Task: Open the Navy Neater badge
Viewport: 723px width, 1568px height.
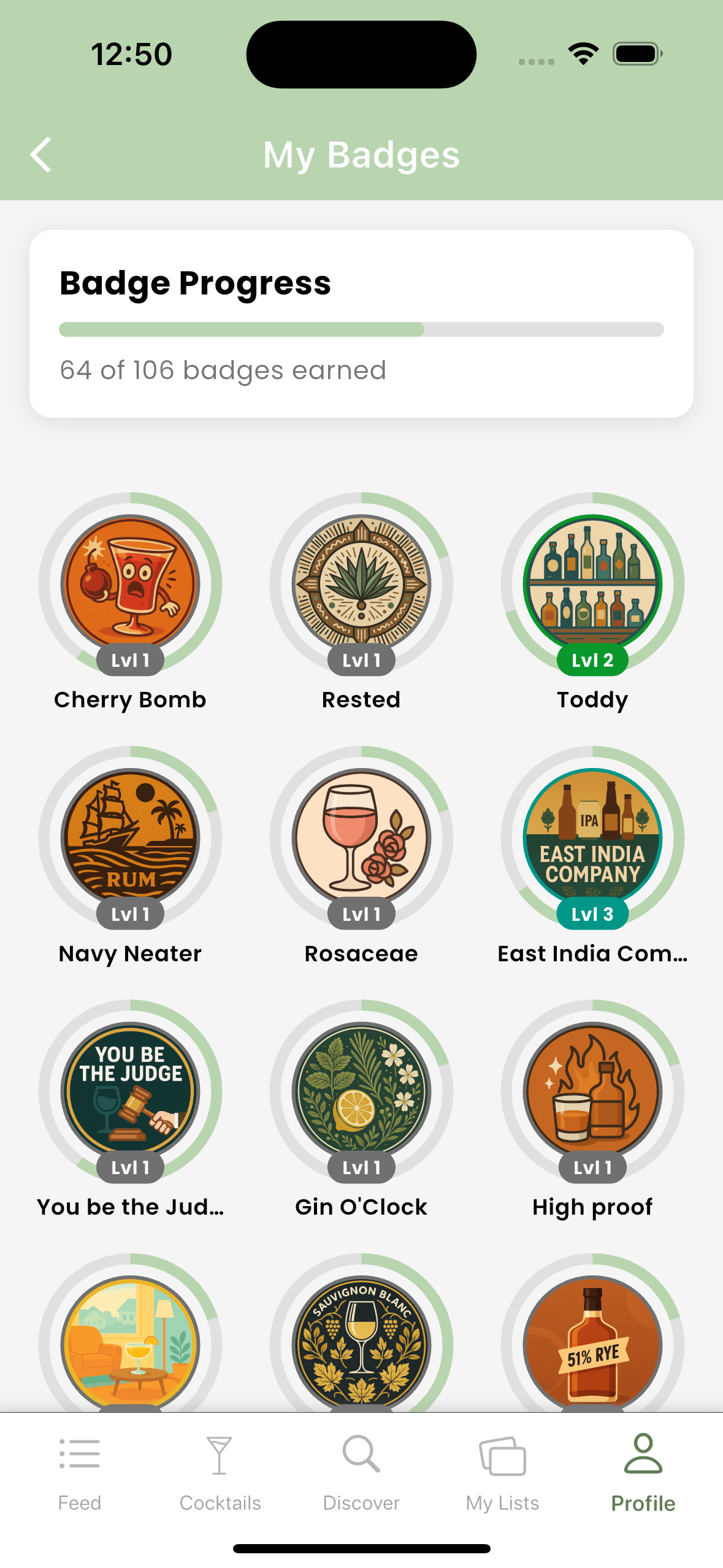Action: [130, 838]
